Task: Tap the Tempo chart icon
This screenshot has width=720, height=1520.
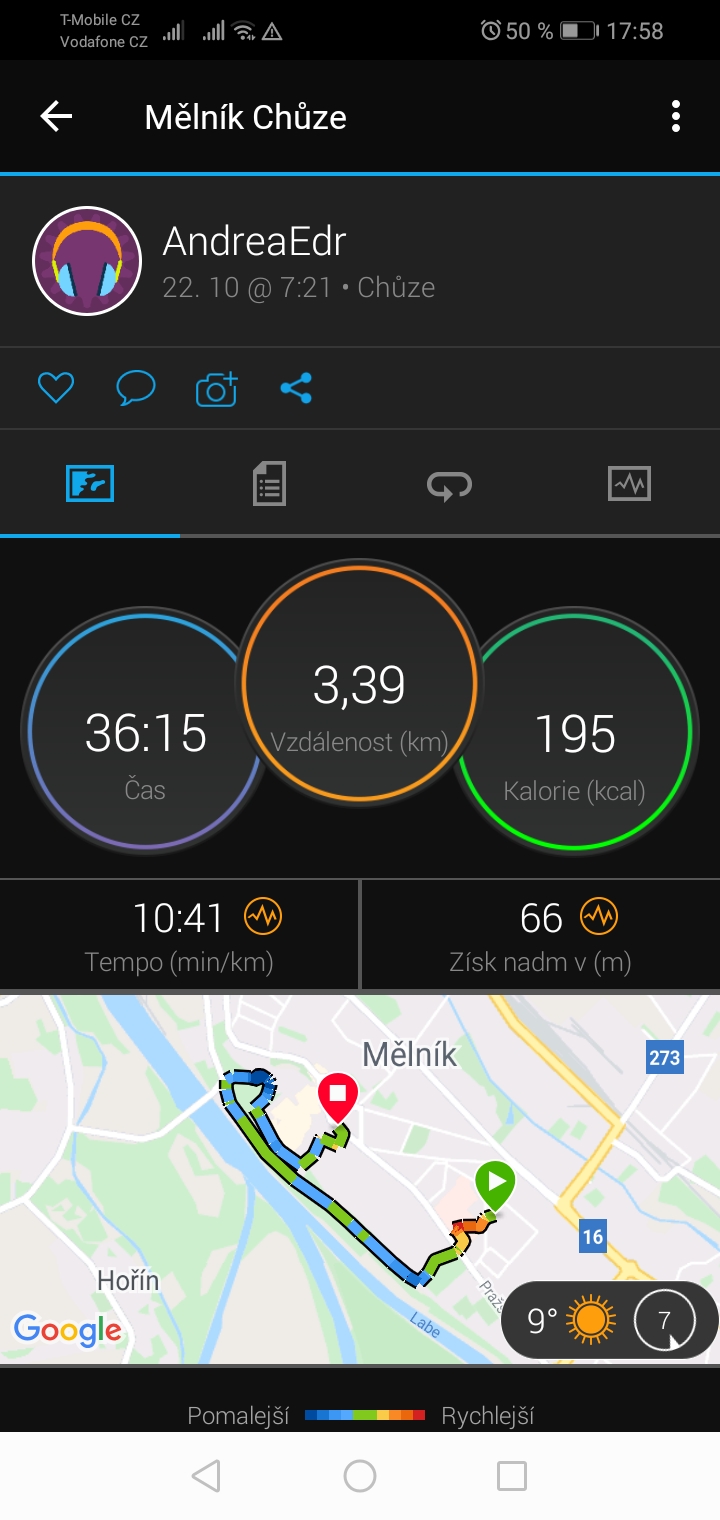Action: 264,916
